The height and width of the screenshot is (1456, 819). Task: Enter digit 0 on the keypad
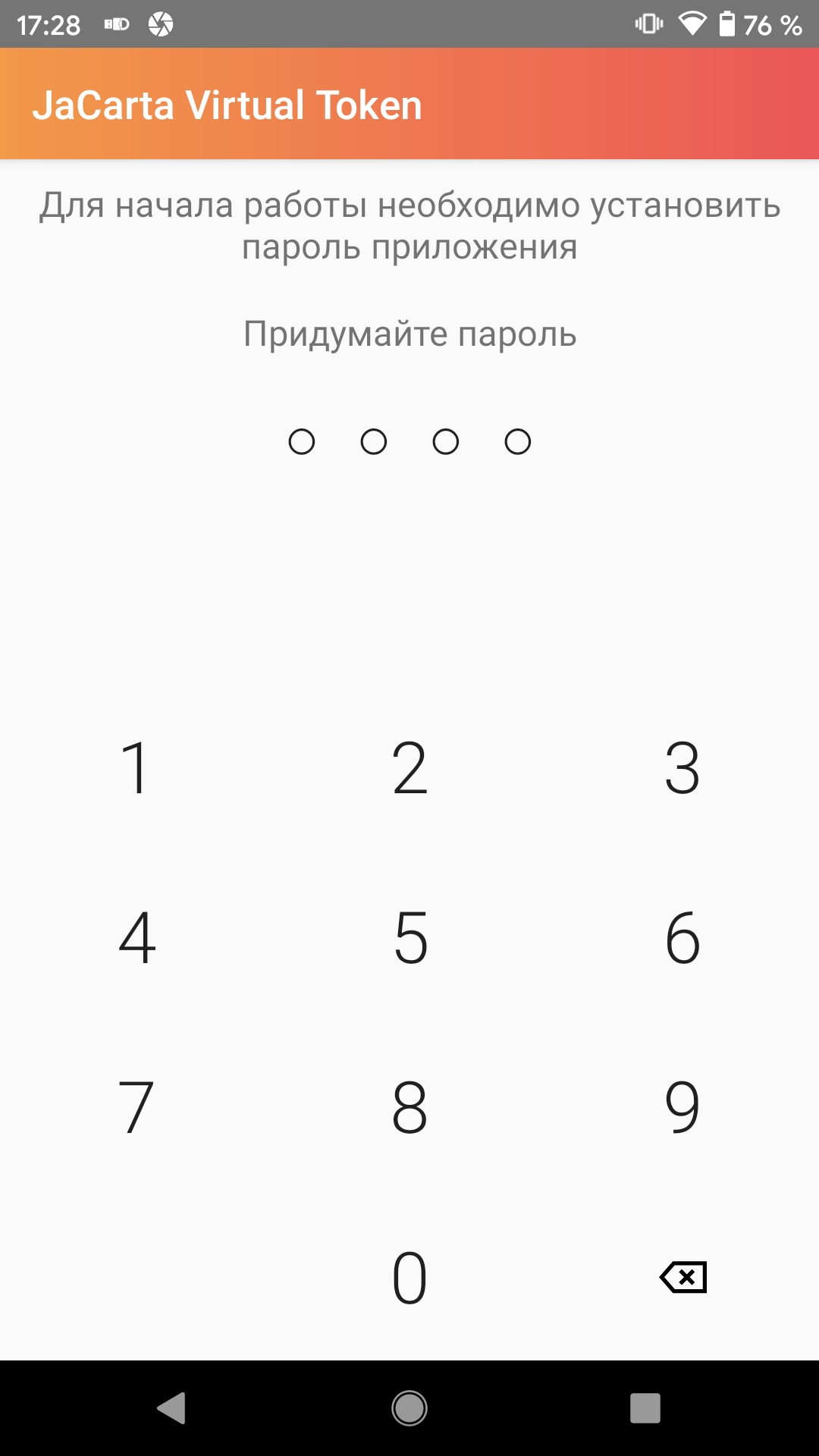(409, 1277)
